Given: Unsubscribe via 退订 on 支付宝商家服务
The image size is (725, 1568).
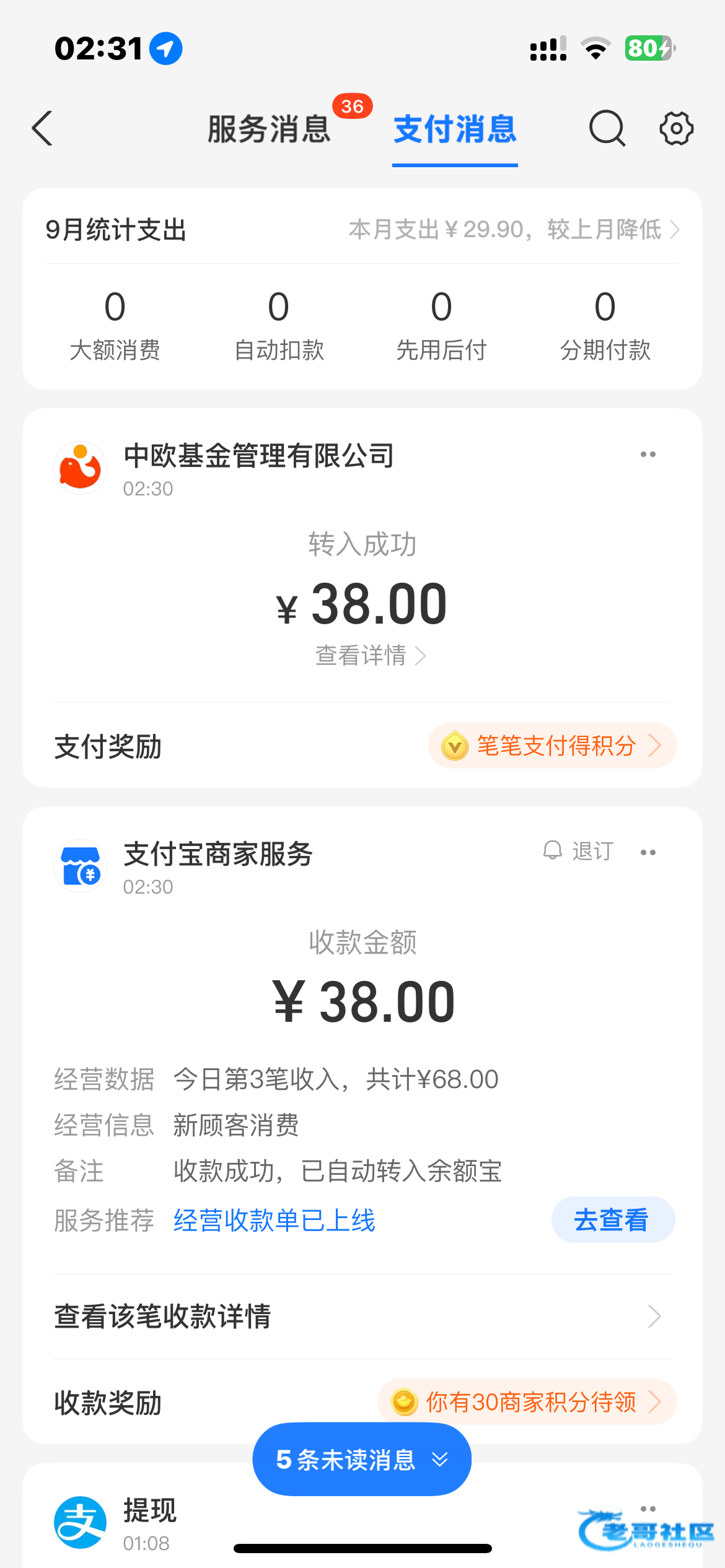Looking at the screenshot, I should [x=579, y=852].
